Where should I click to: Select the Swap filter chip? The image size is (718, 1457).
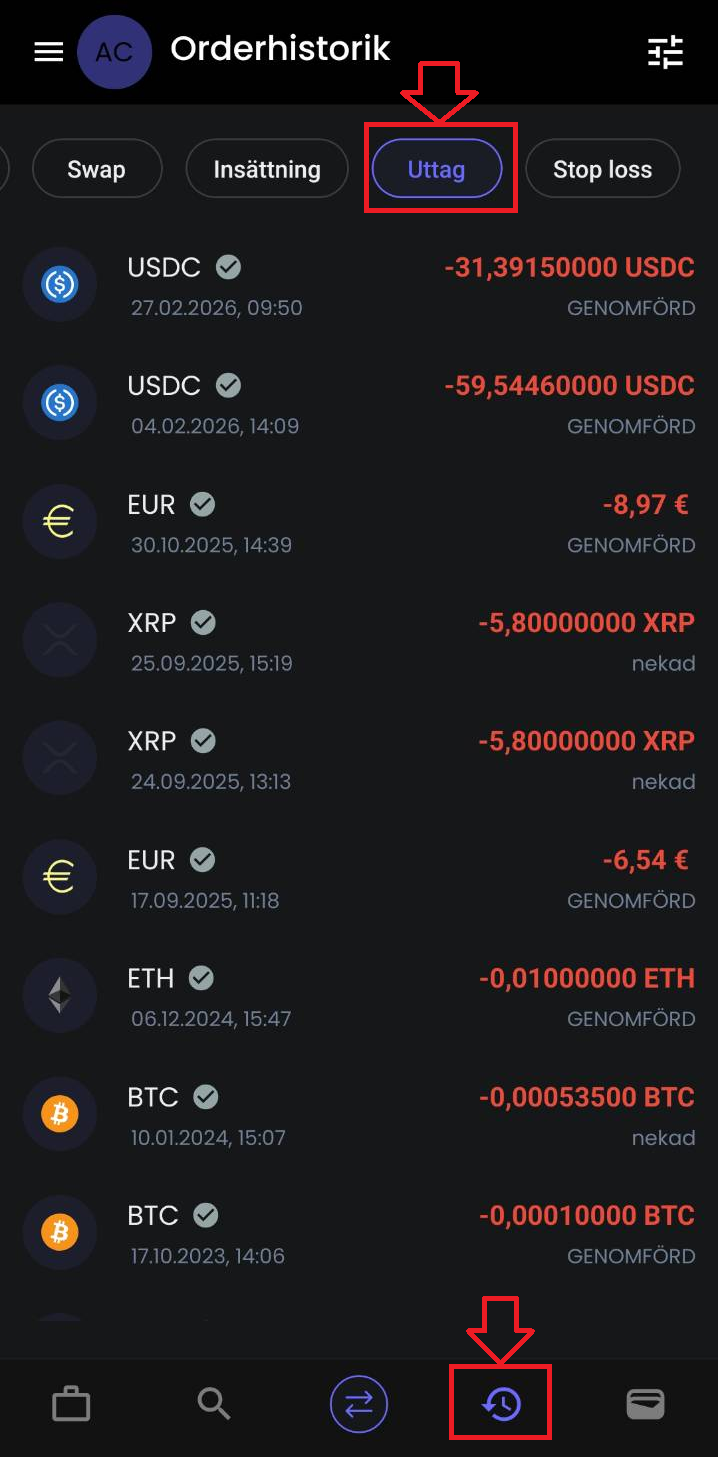coord(96,169)
